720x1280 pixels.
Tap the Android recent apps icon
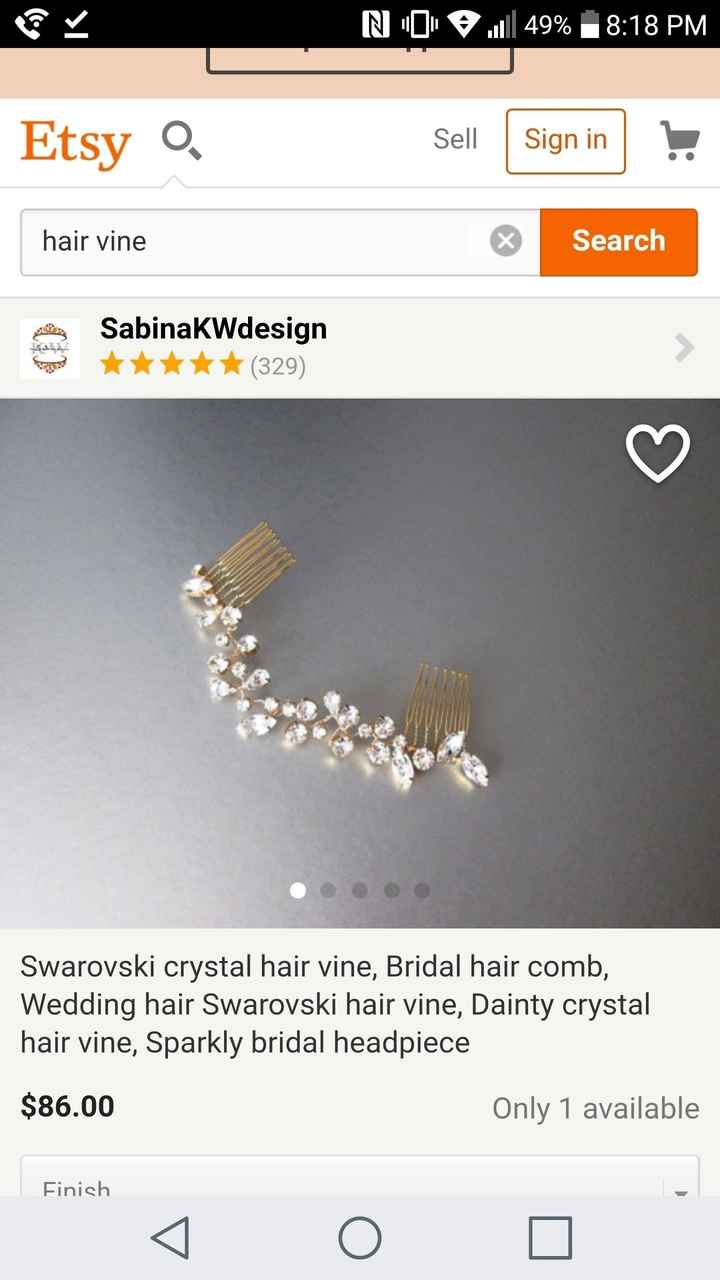(548, 1236)
